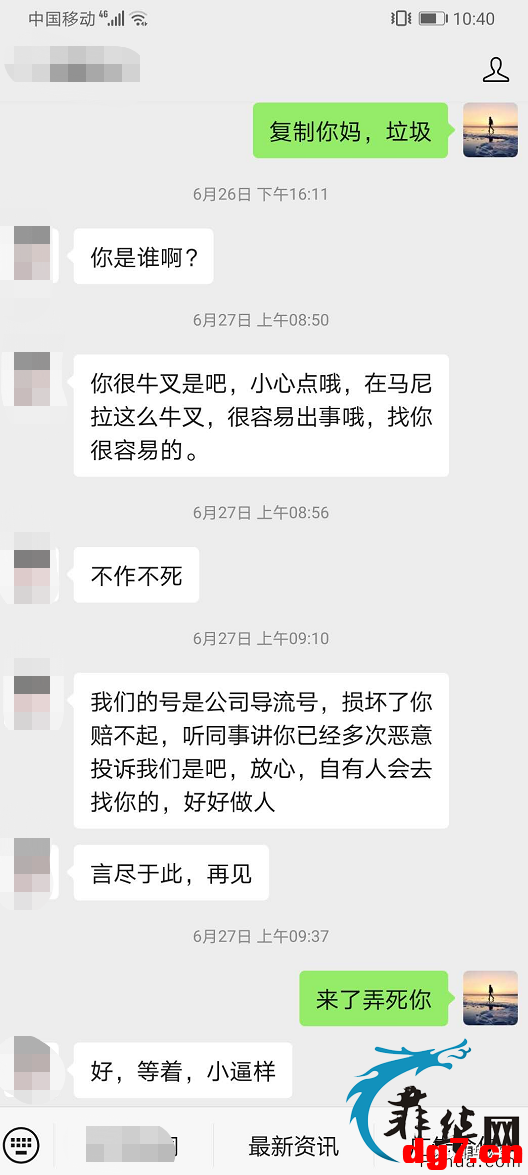The height and width of the screenshot is (1175, 528).
Task: Open the chat info profile icon
Action: [x=495, y=70]
